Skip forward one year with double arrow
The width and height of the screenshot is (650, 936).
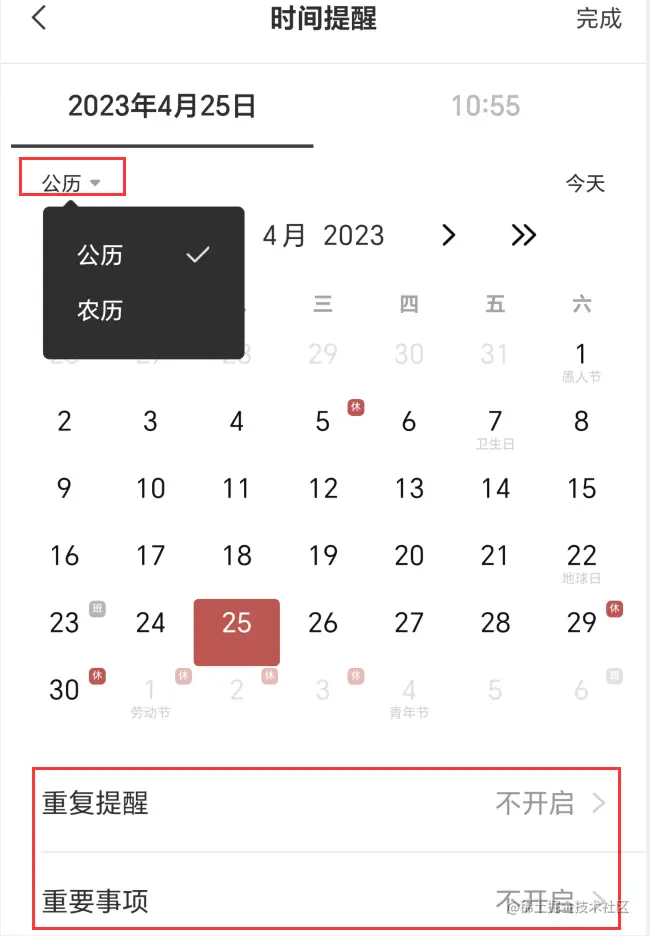[x=523, y=235]
